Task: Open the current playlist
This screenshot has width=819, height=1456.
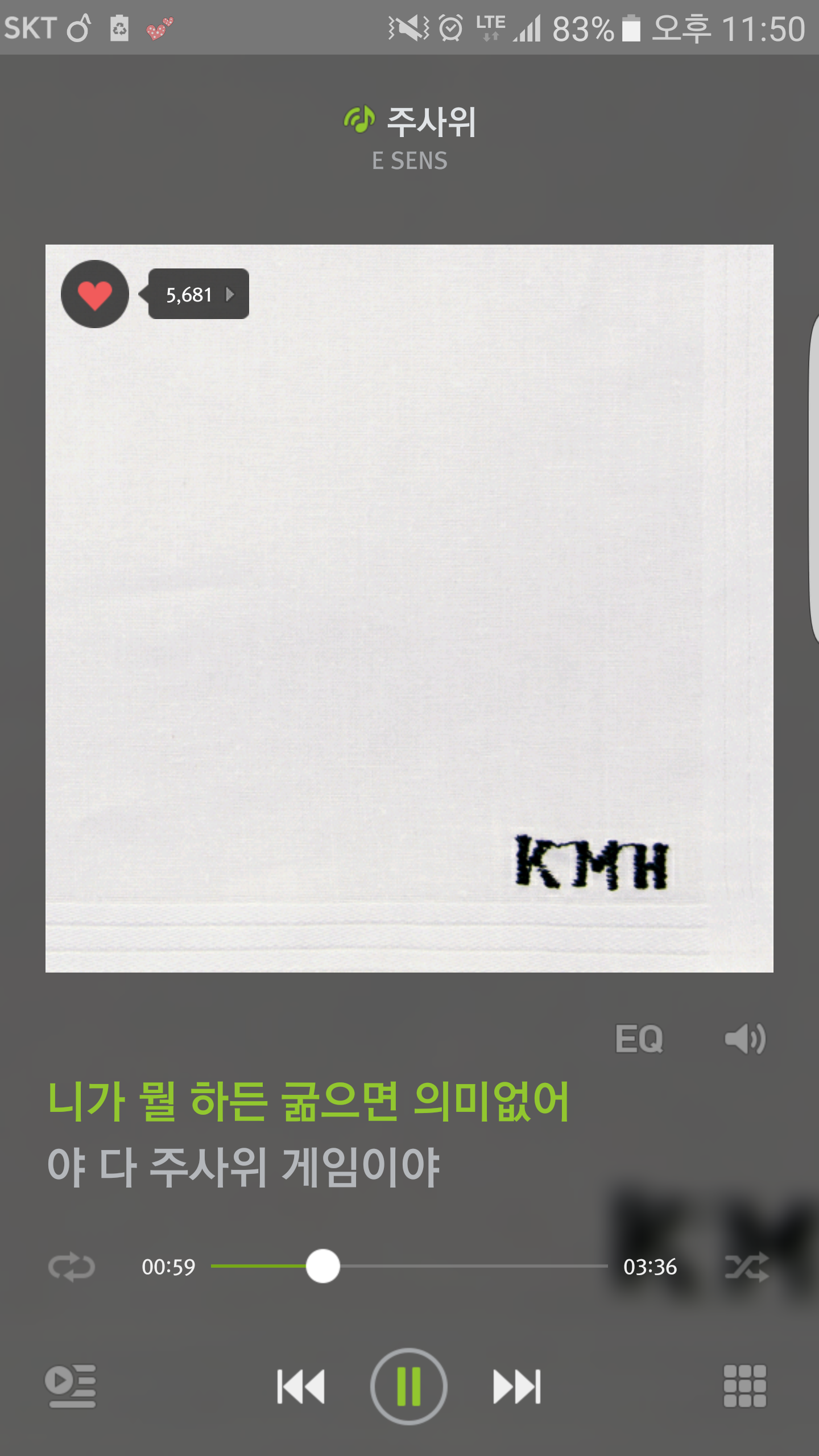Action: click(x=71, y=1386)
